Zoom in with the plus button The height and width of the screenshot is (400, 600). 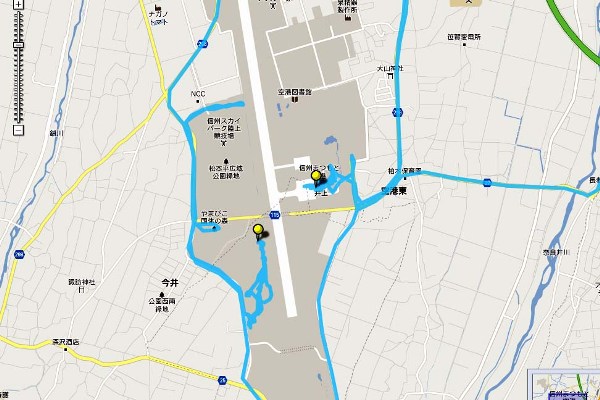(18, 5)
